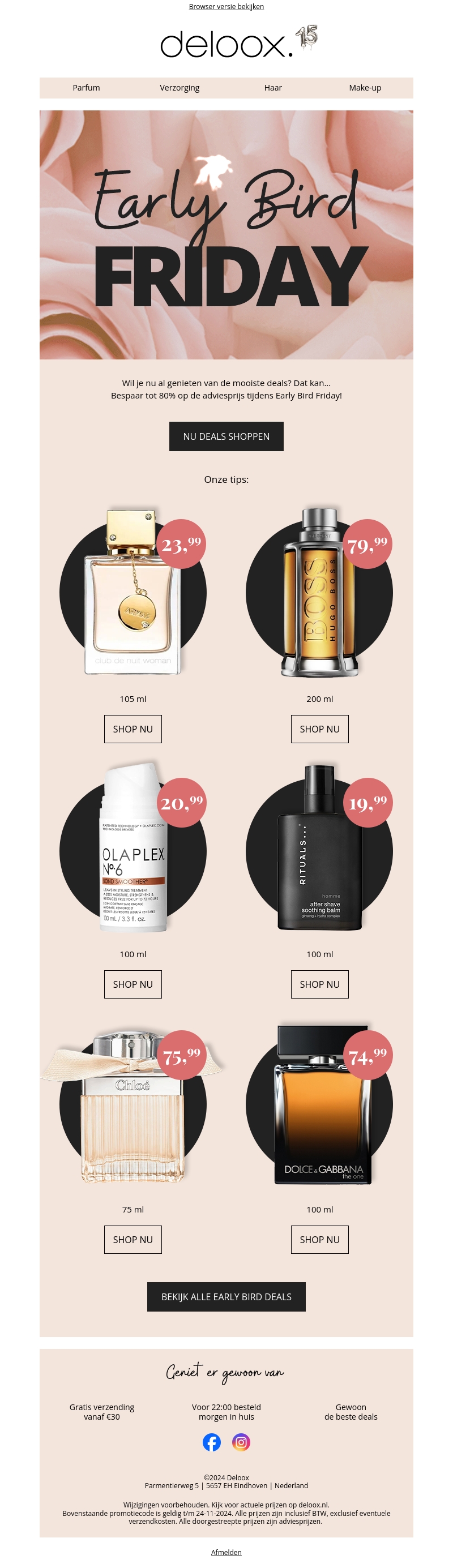Go to the Parfum category
Image resolution: width=453 pixels, height=1568 pixels.
click(x=87, y=88)
